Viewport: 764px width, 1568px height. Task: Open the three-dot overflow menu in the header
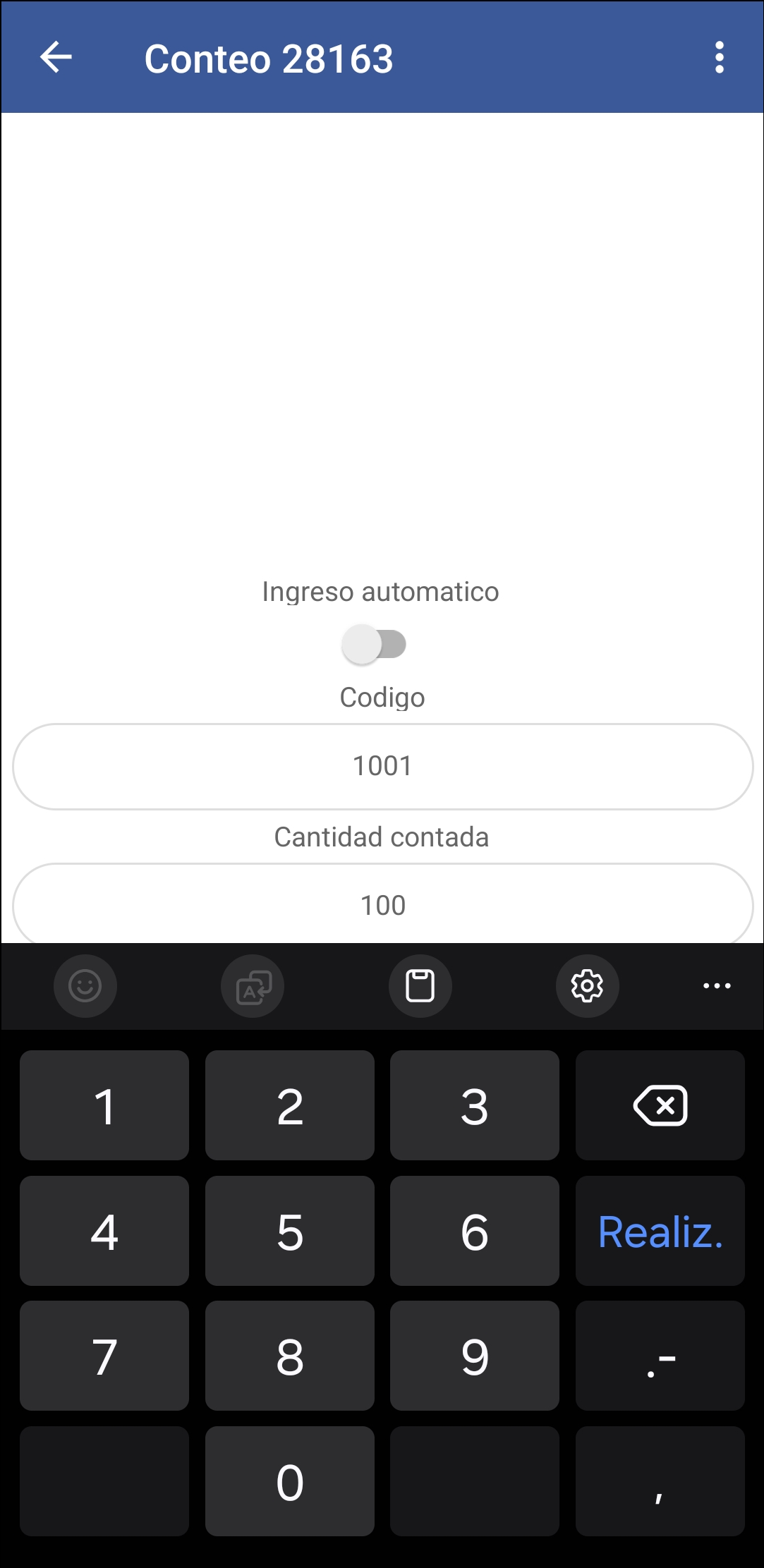[720, 58]
